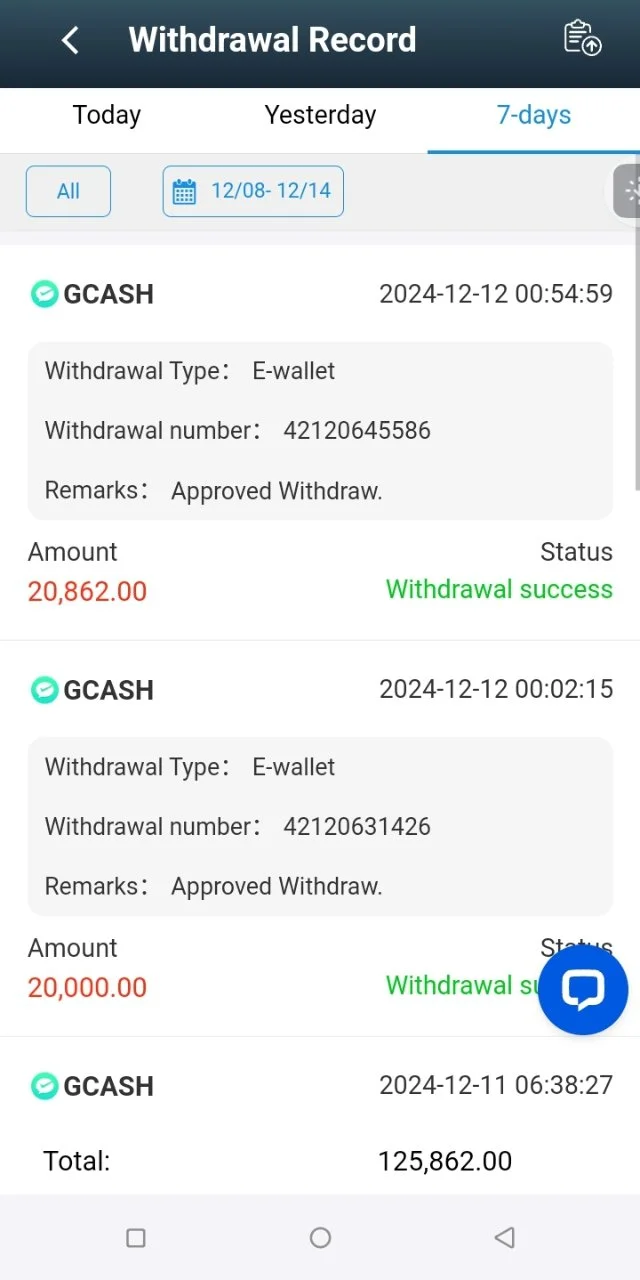Tap the system home button
Screen dimensions: 640x1280
point(320,1238)
